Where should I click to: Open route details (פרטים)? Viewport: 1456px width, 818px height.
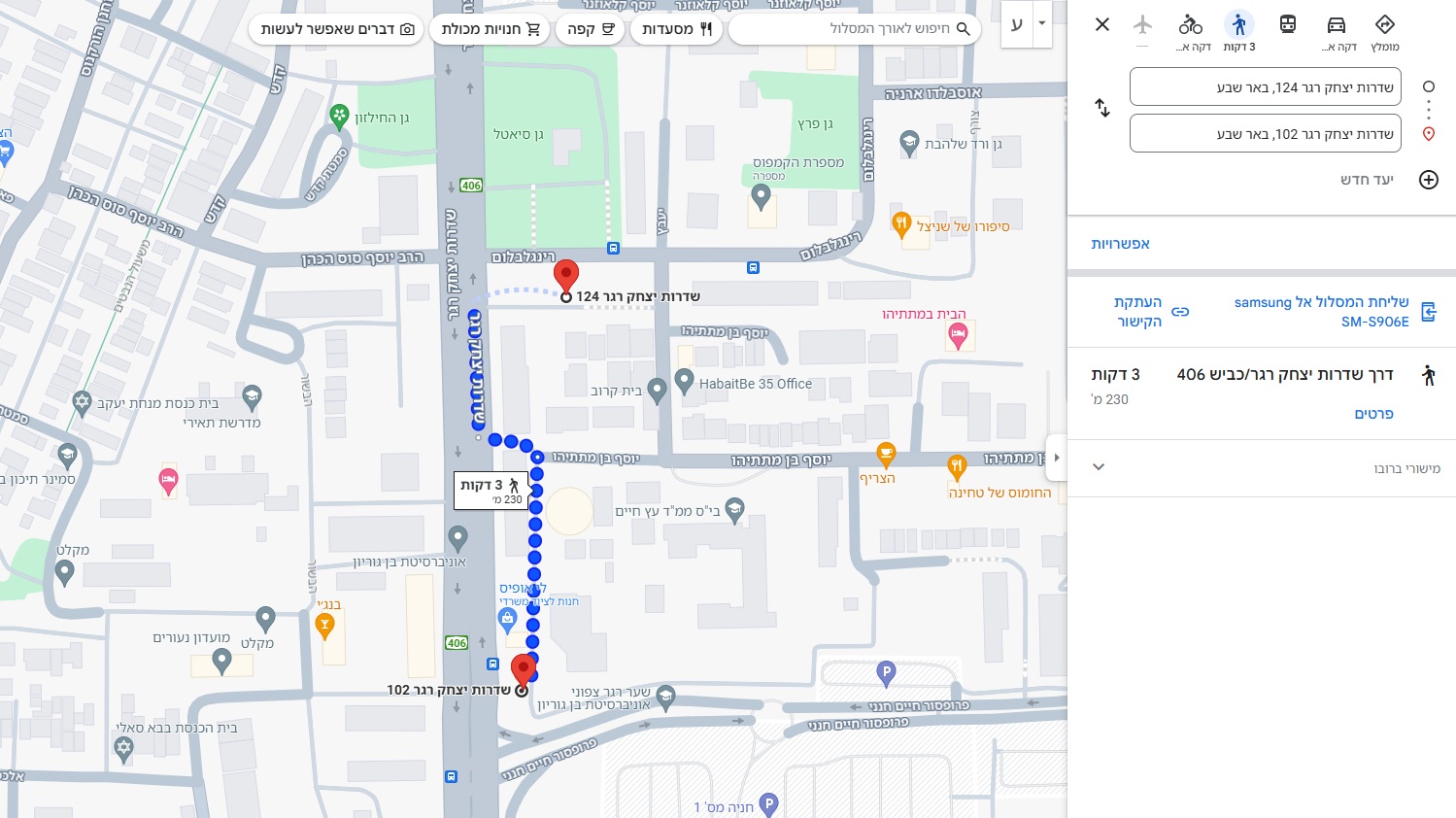point(1373,414)
